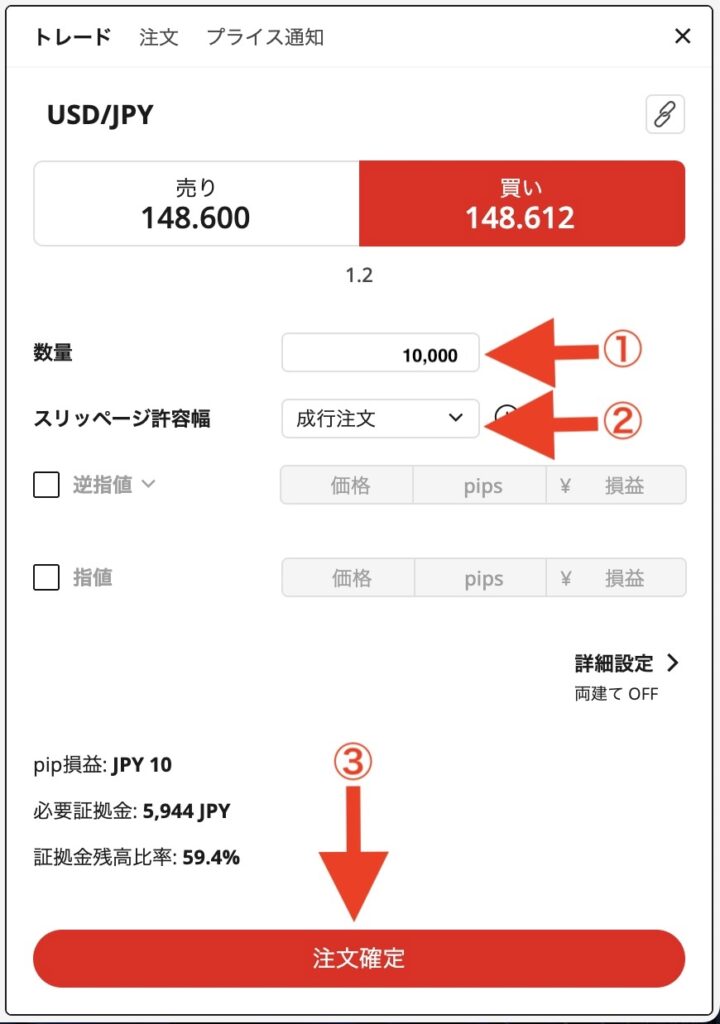This screenshot has height=1024, width=720.
Task: Select 買い at 148.612
Action: [x=521, y=203]
